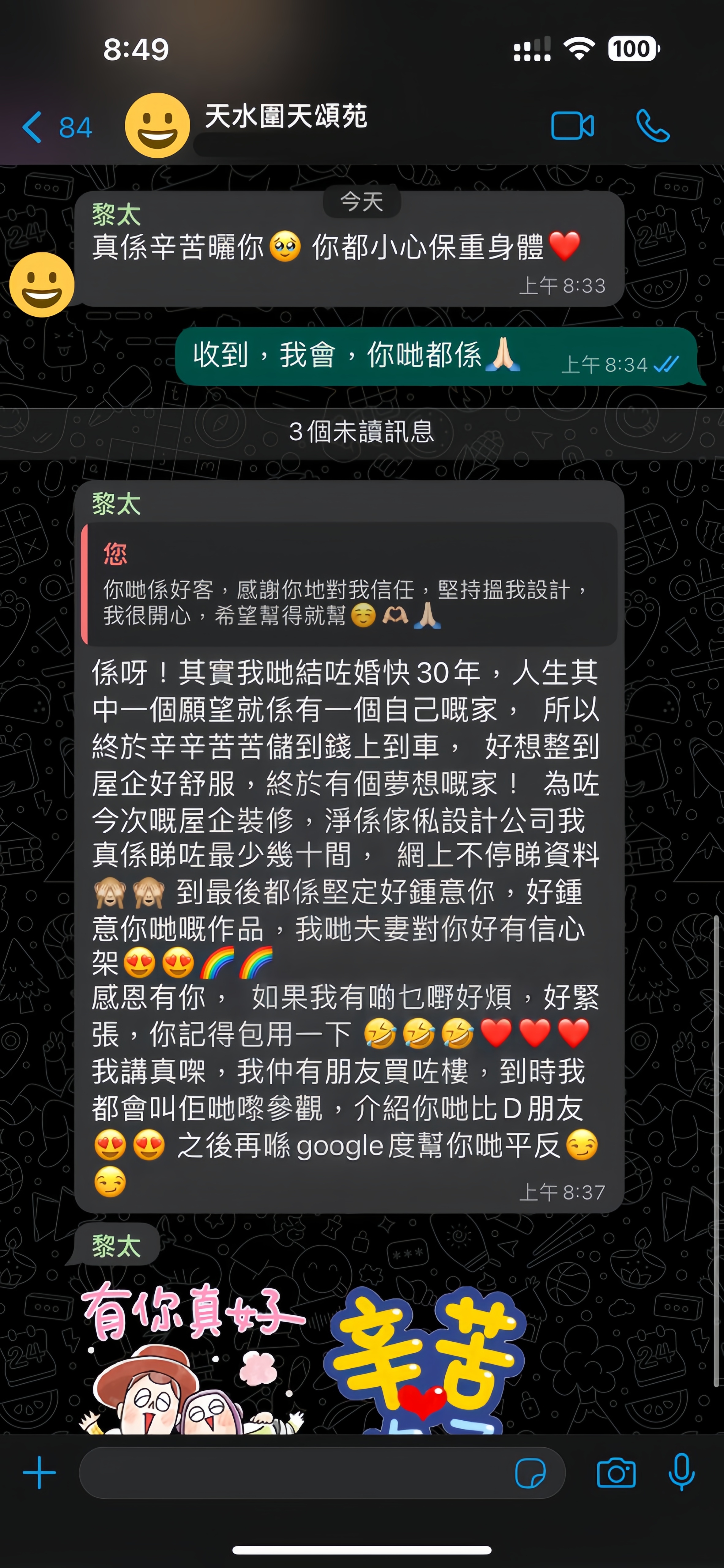Open 黎太's profile from the avatar
Screen dimensions: 724x1568
pos(41,284)
